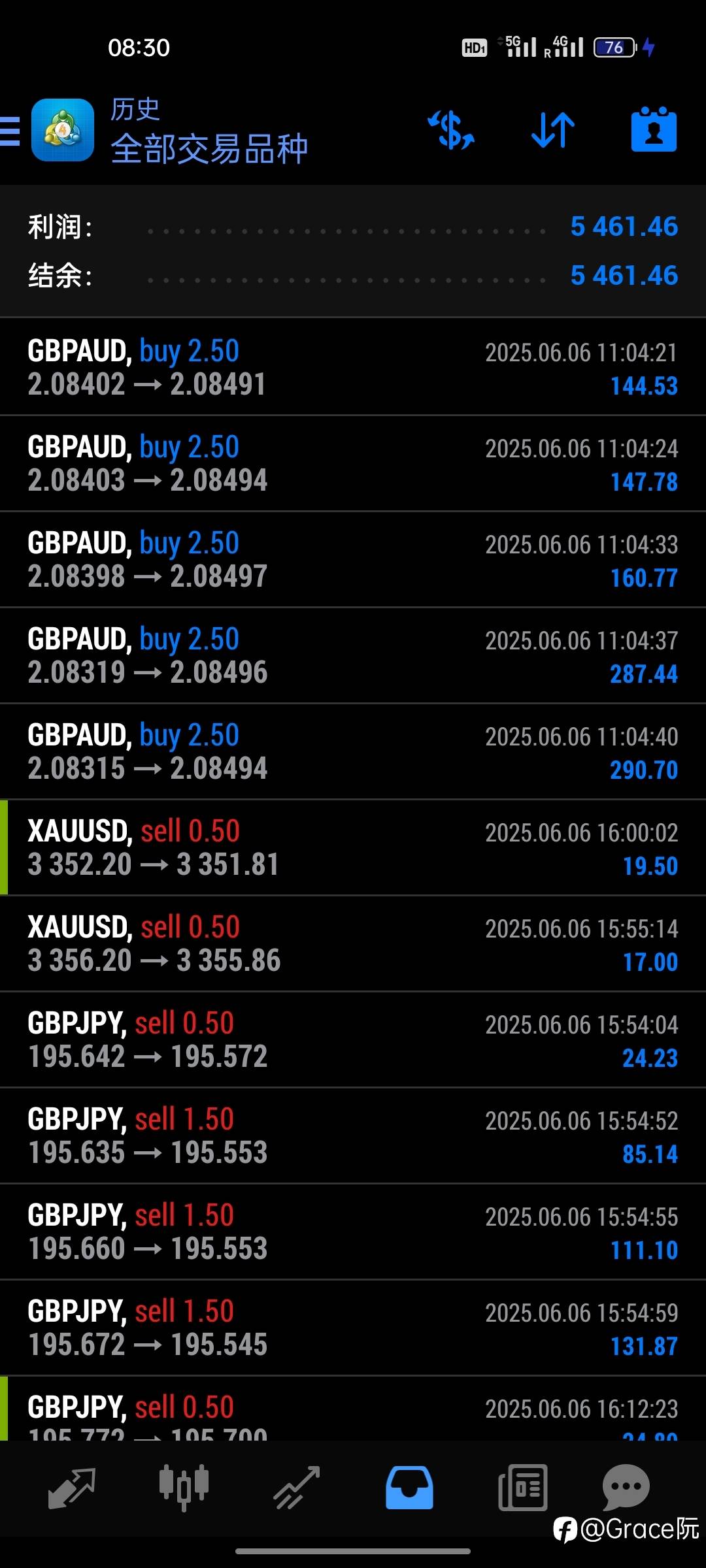Open GBPAUD trade with profit 160.77

[x=353, y=559]
